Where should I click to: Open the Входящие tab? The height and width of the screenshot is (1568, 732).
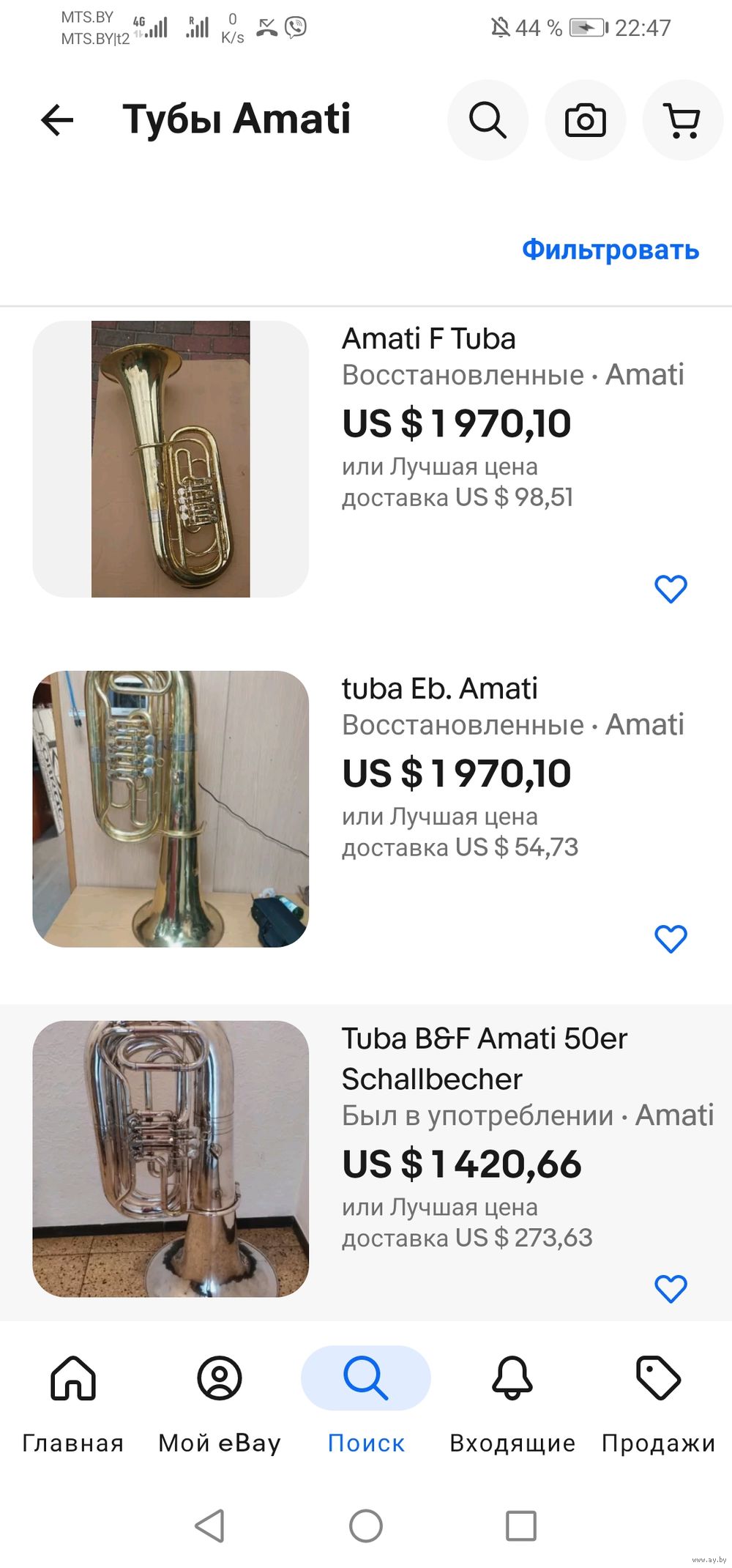pos(512,1403)
